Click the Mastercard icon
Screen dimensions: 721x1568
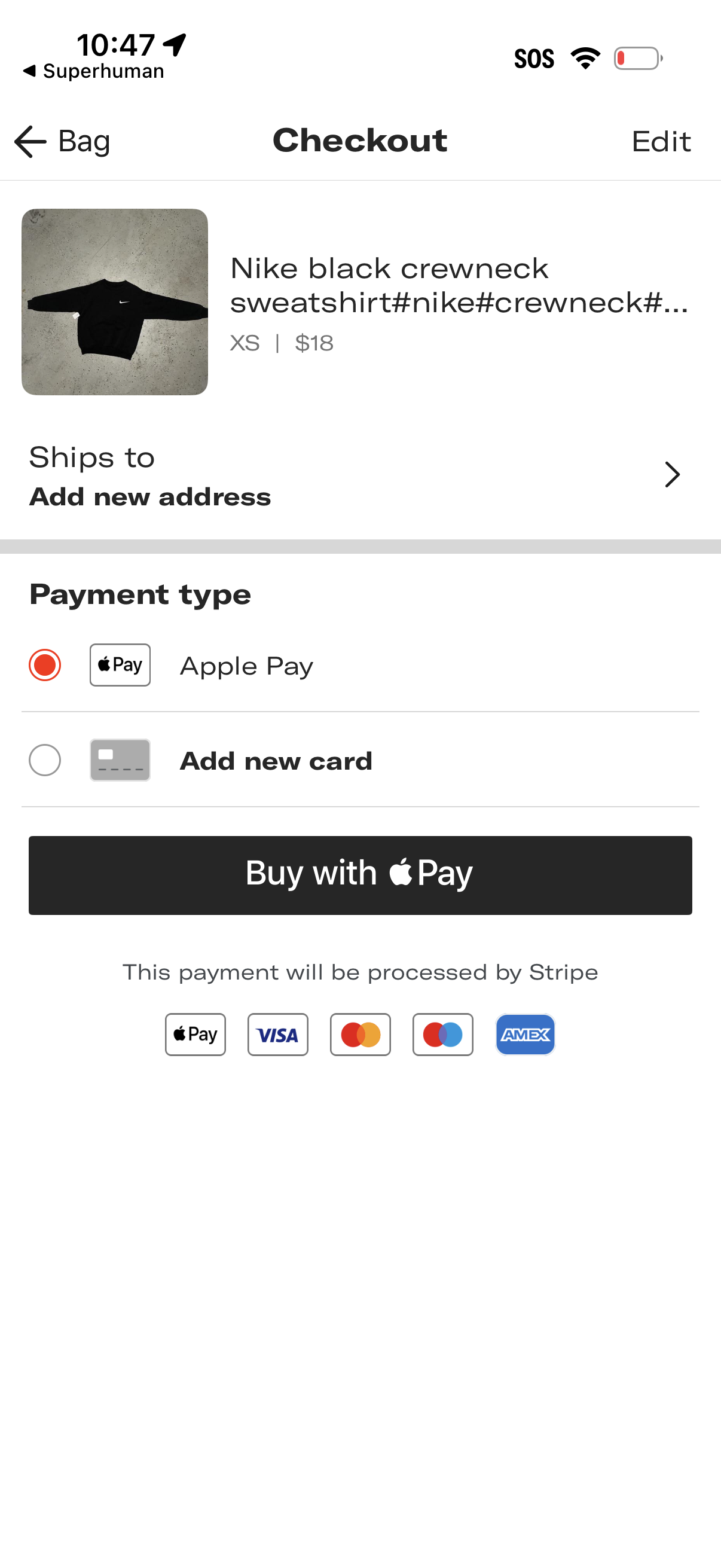click(x=360, y=1034)
